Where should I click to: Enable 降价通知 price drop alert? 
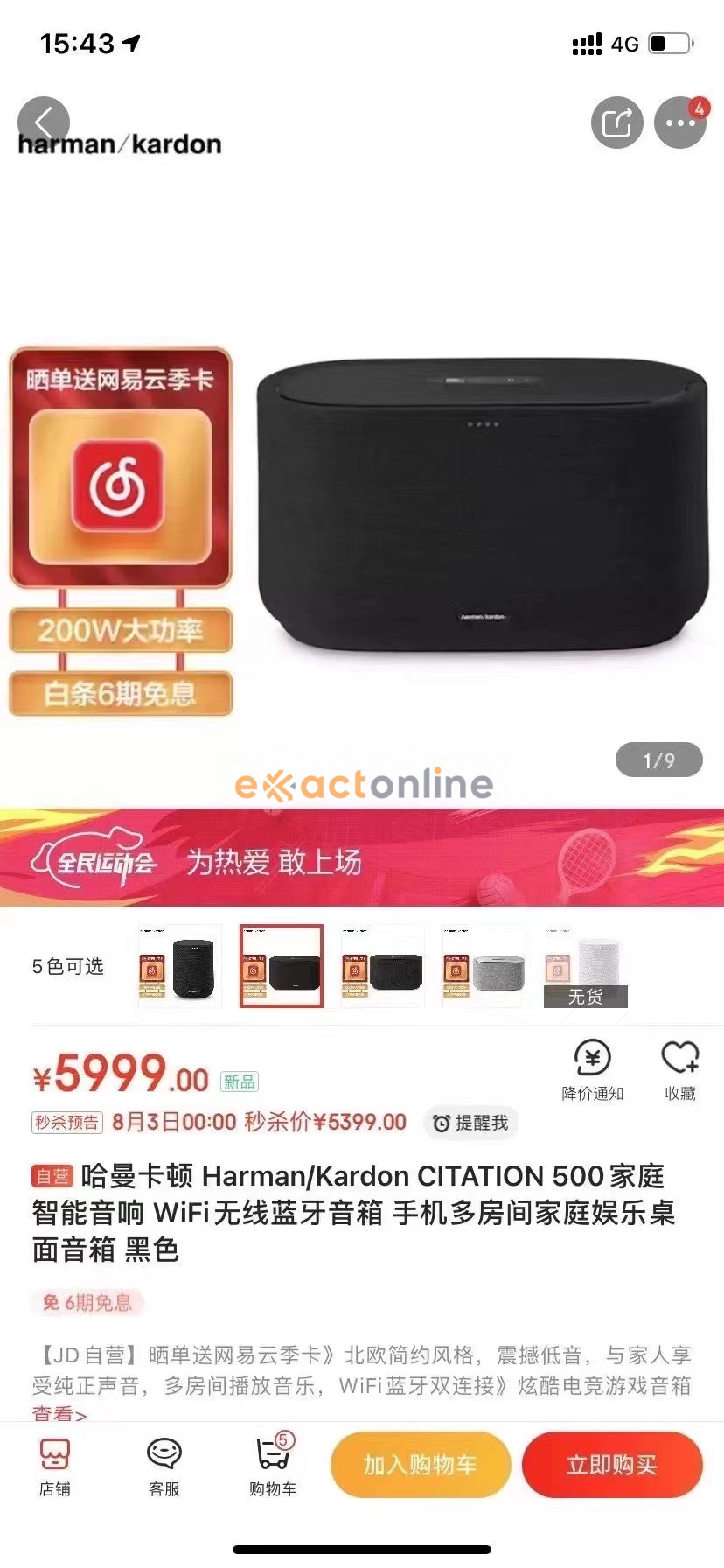point(592,1068)
